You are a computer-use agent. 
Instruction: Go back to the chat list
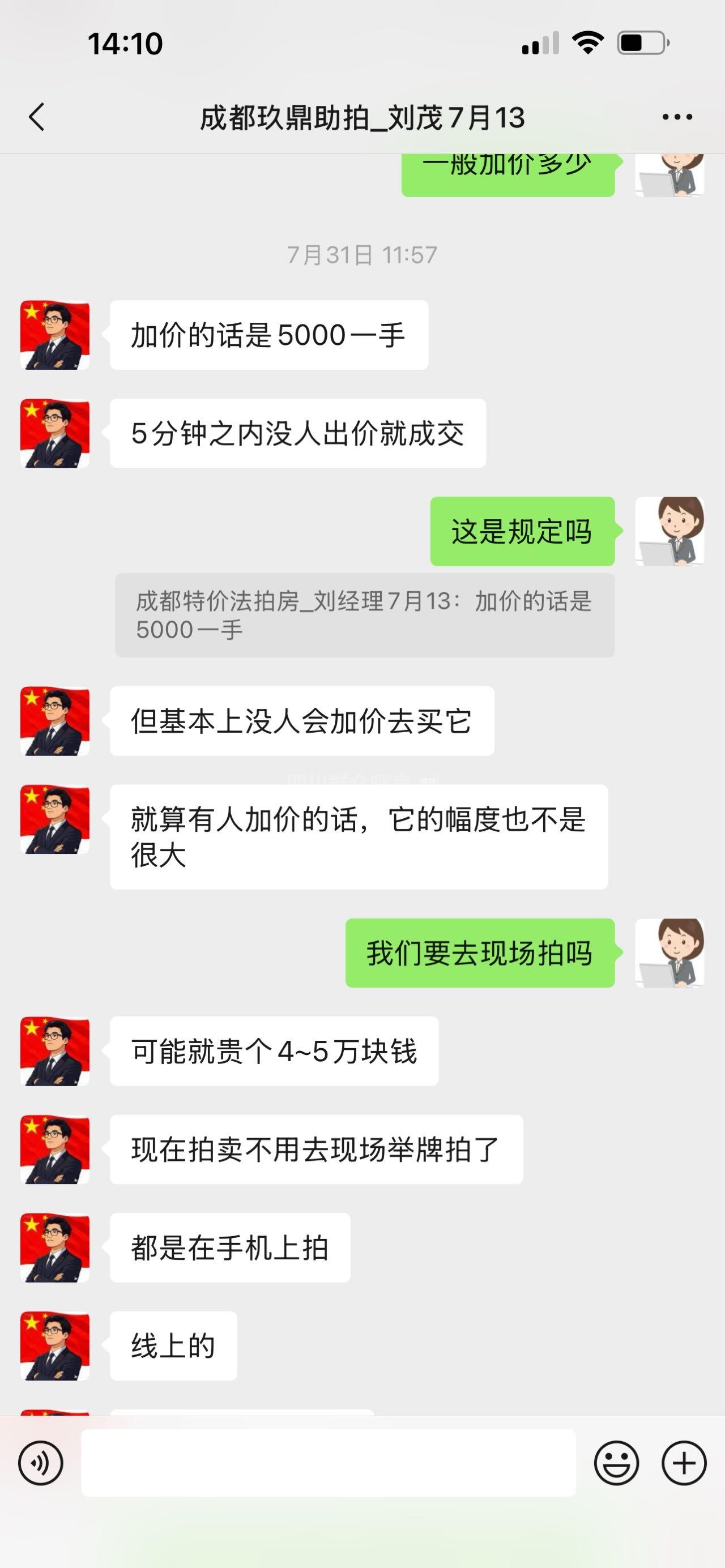pos(36,117)
